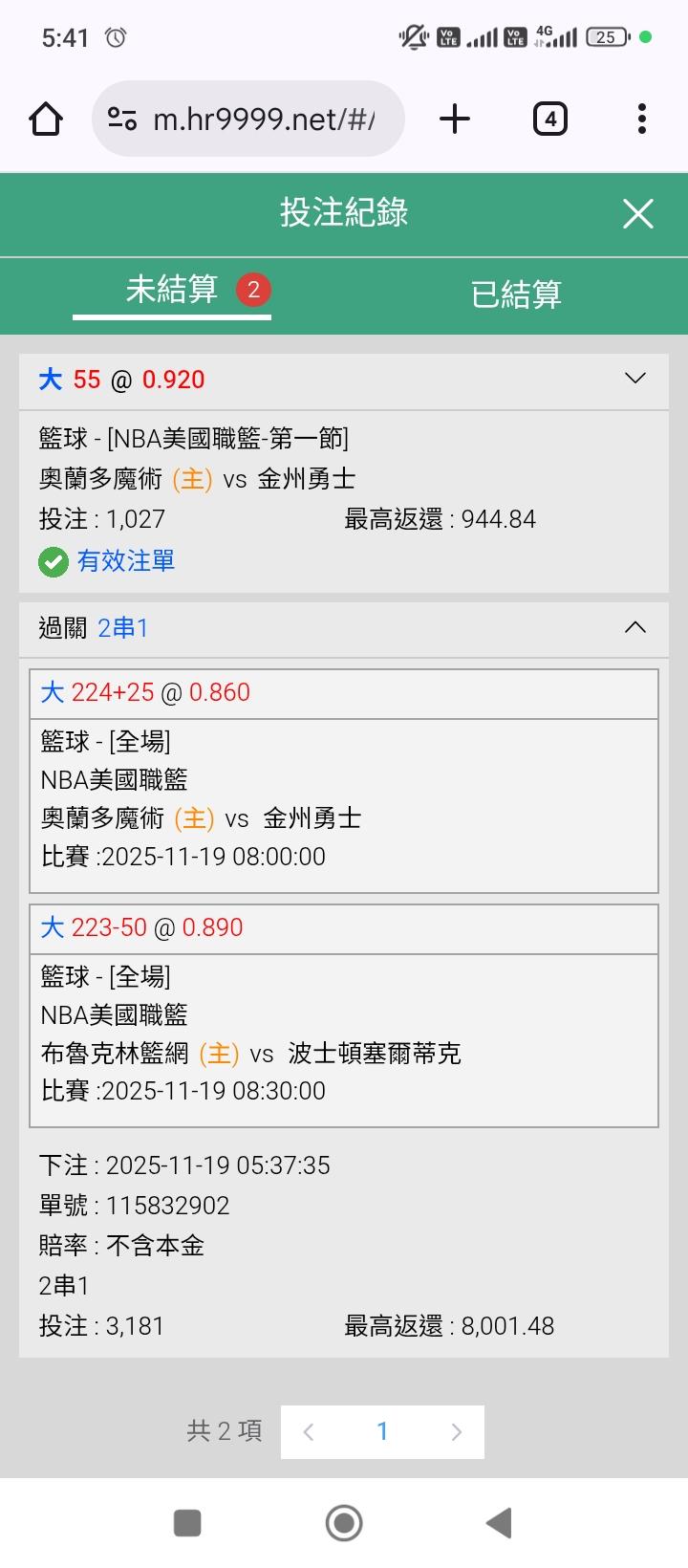688x1568 pixels.
Task: Open the browser home page
Action: pyautogui.click(x=46, y=120)
